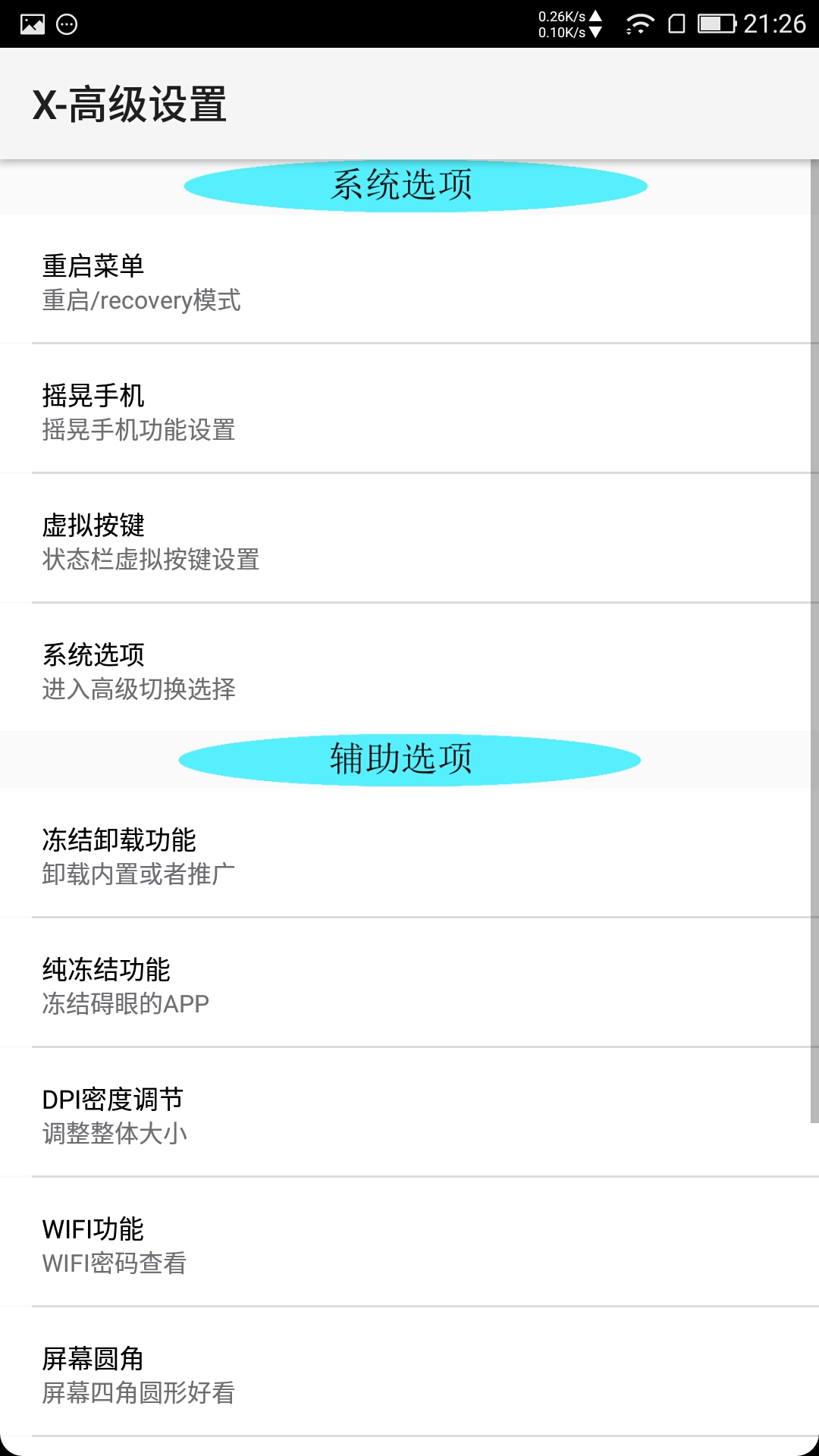Viewport: 819px width, 1456px height.
Task: Open 摇晃手机 shake settings
Action: [409, 411]
